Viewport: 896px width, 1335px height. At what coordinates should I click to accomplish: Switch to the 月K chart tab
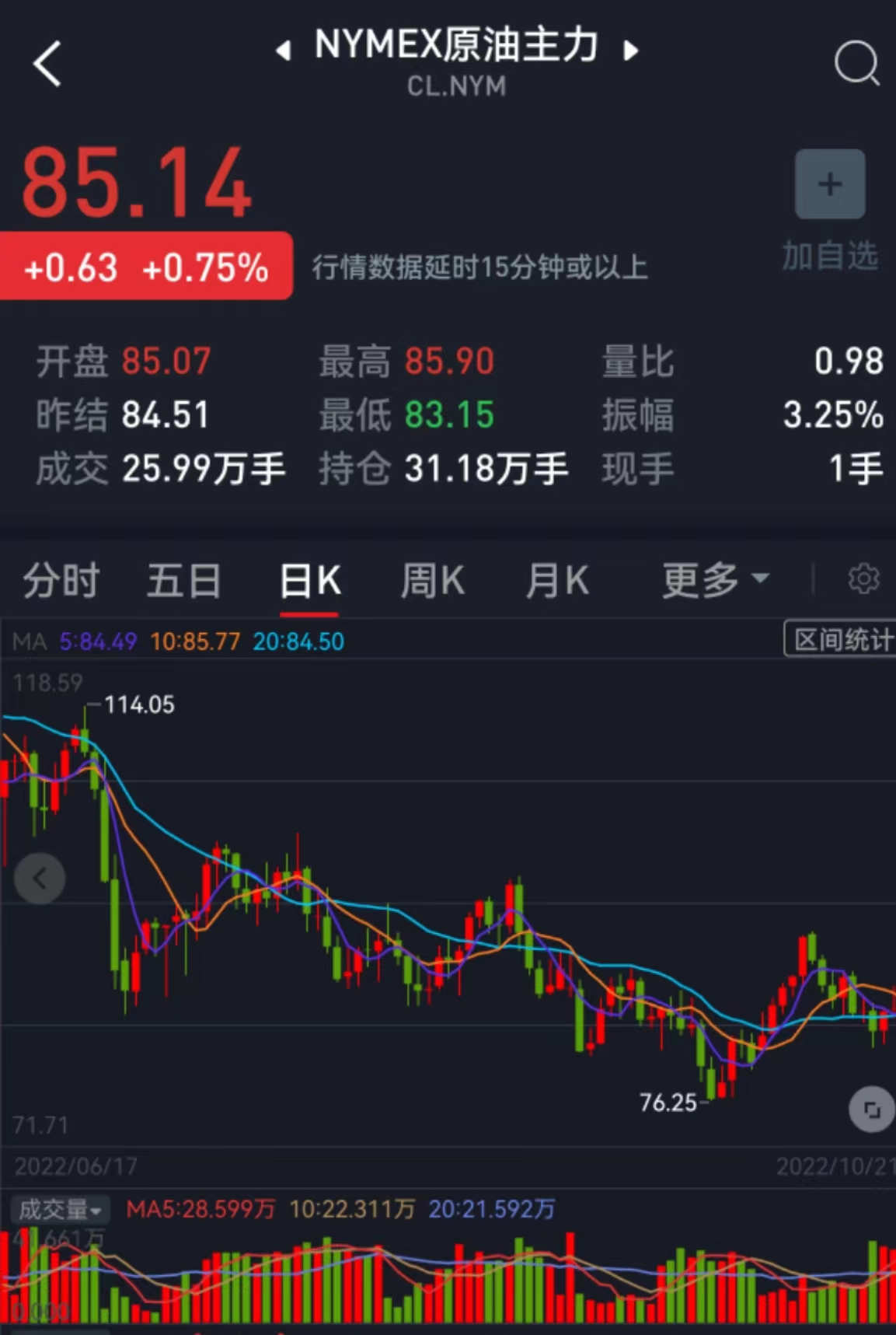click(x=557, y=581)
